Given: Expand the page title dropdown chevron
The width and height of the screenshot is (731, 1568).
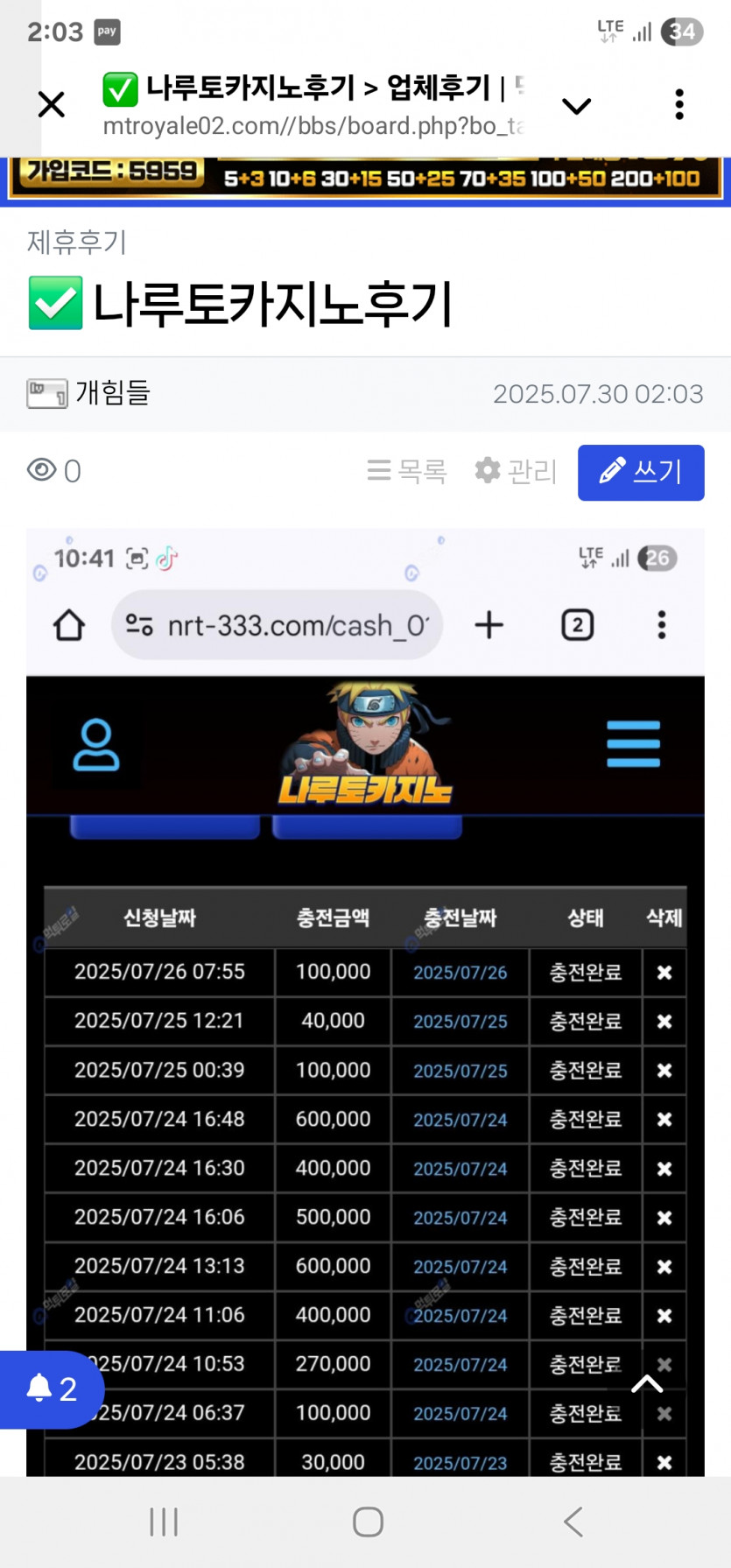Looking at the screenshot, I should pyautogui.click(x=576, y=107).
